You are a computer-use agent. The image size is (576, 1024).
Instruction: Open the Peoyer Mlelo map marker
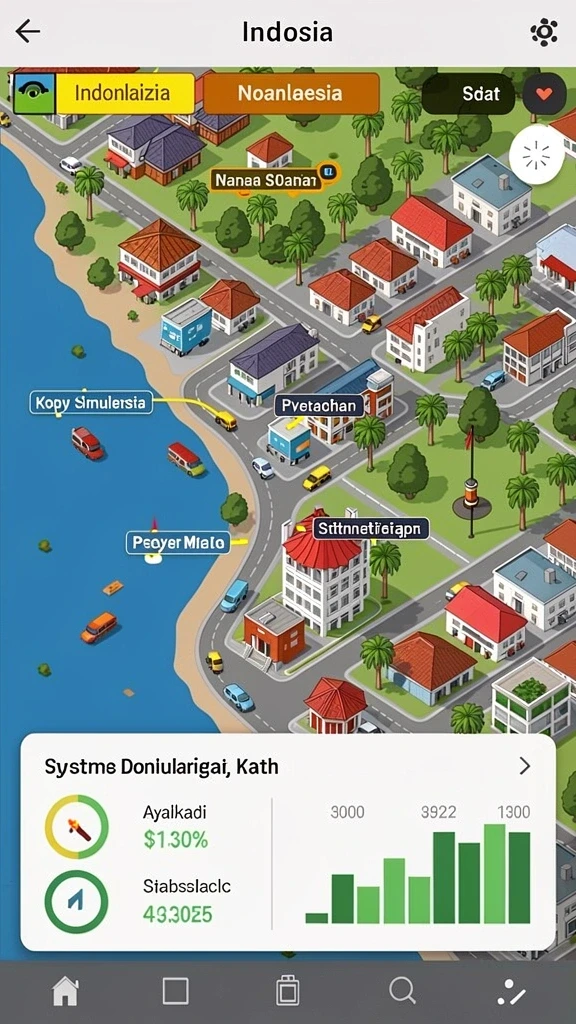(x=178, y=541)
